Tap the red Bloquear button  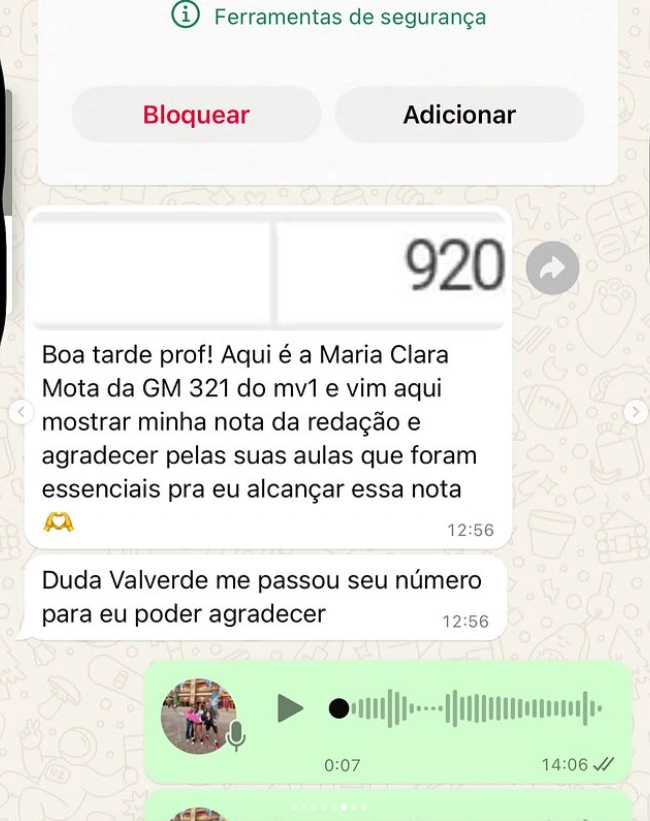196,115
